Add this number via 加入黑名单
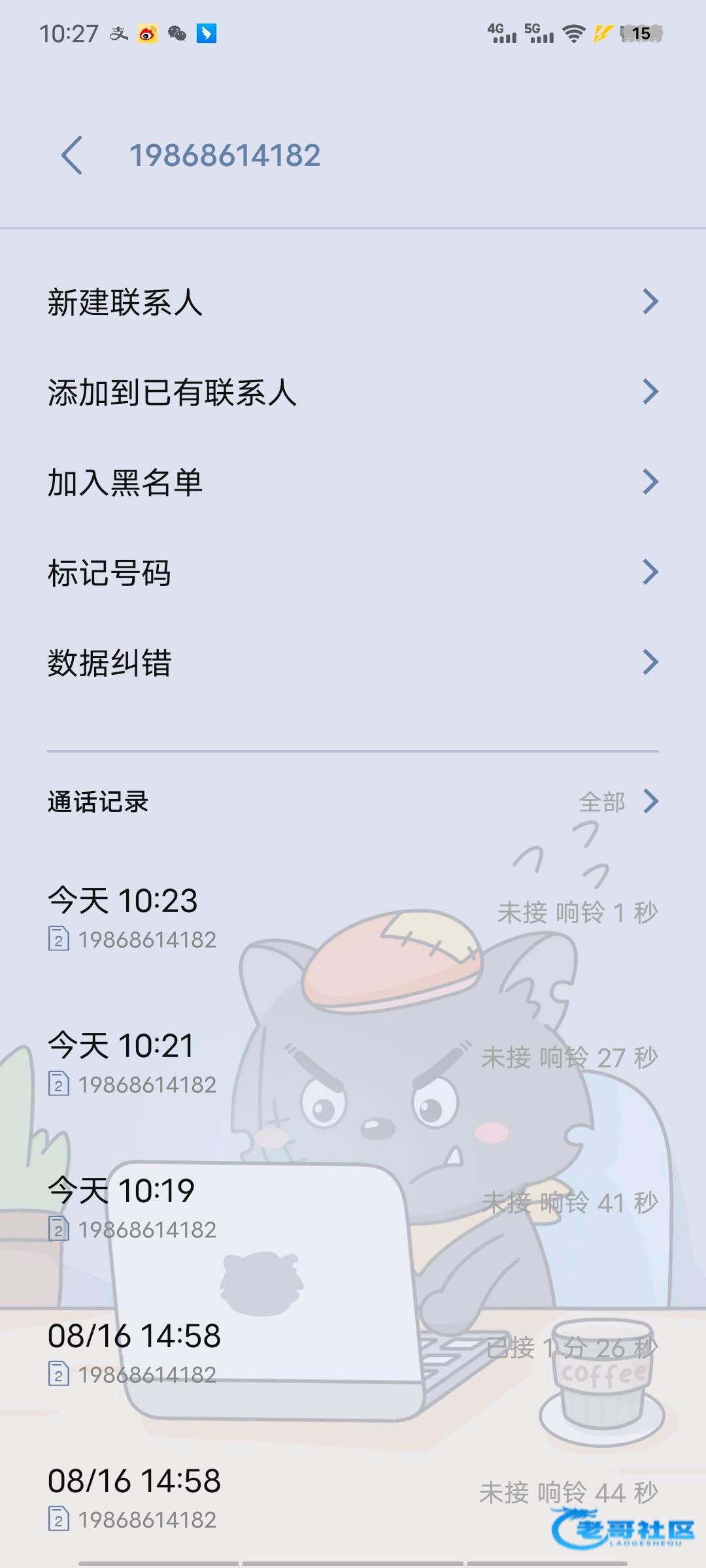This screenshot has height=1568, width=706. (x=353, y=482)
